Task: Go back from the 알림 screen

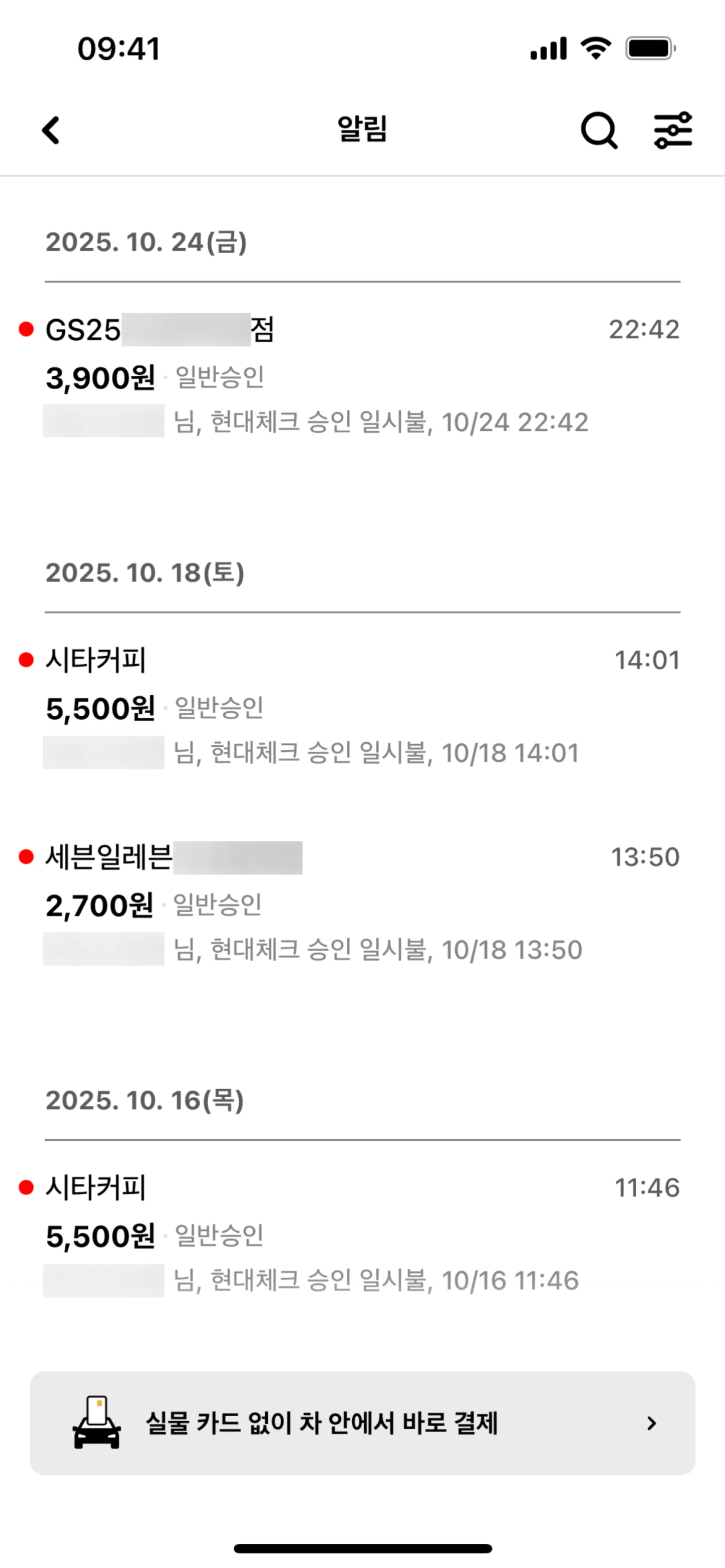Action: 51,130
